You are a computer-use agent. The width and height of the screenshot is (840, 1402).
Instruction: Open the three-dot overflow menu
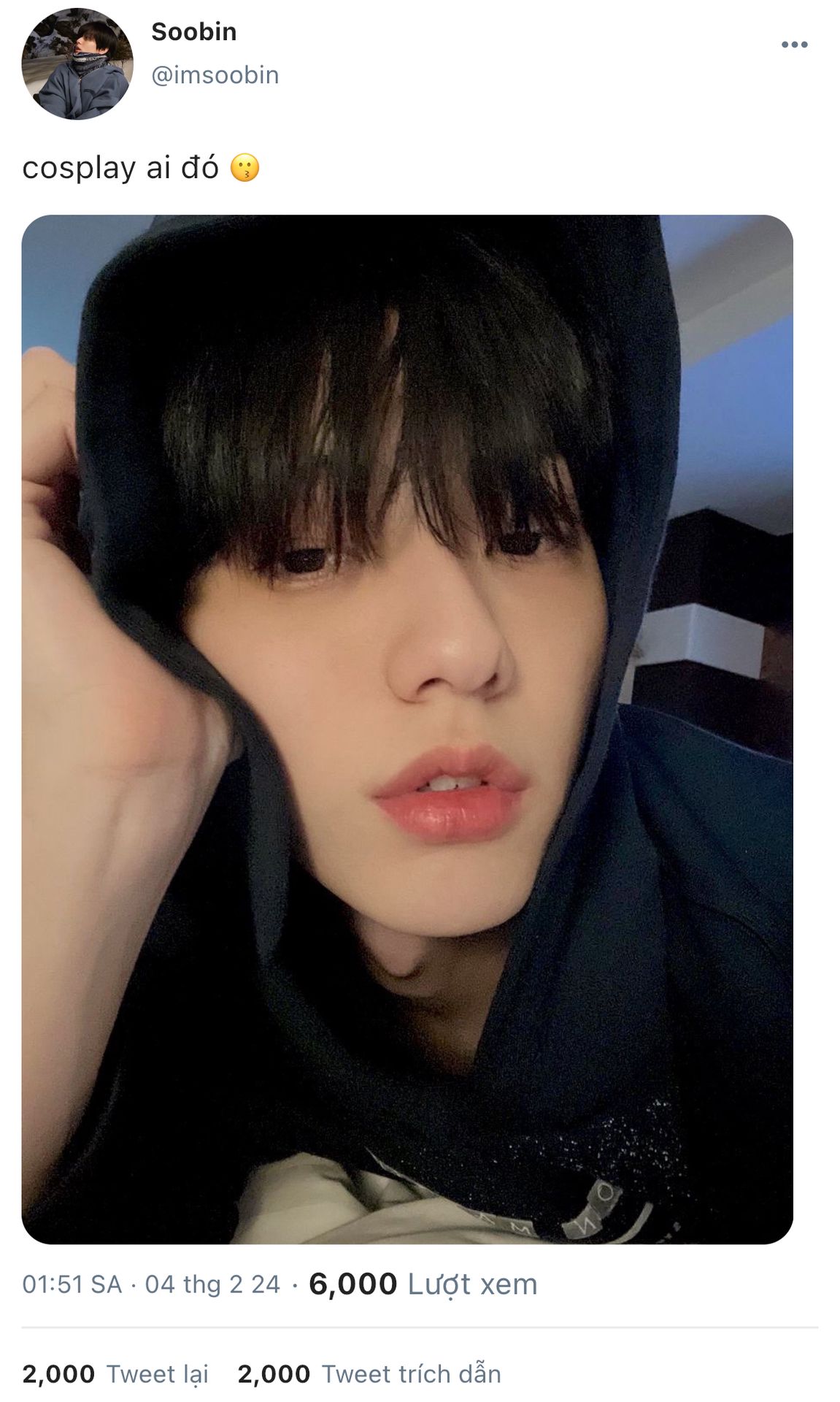tap(794, 45)
